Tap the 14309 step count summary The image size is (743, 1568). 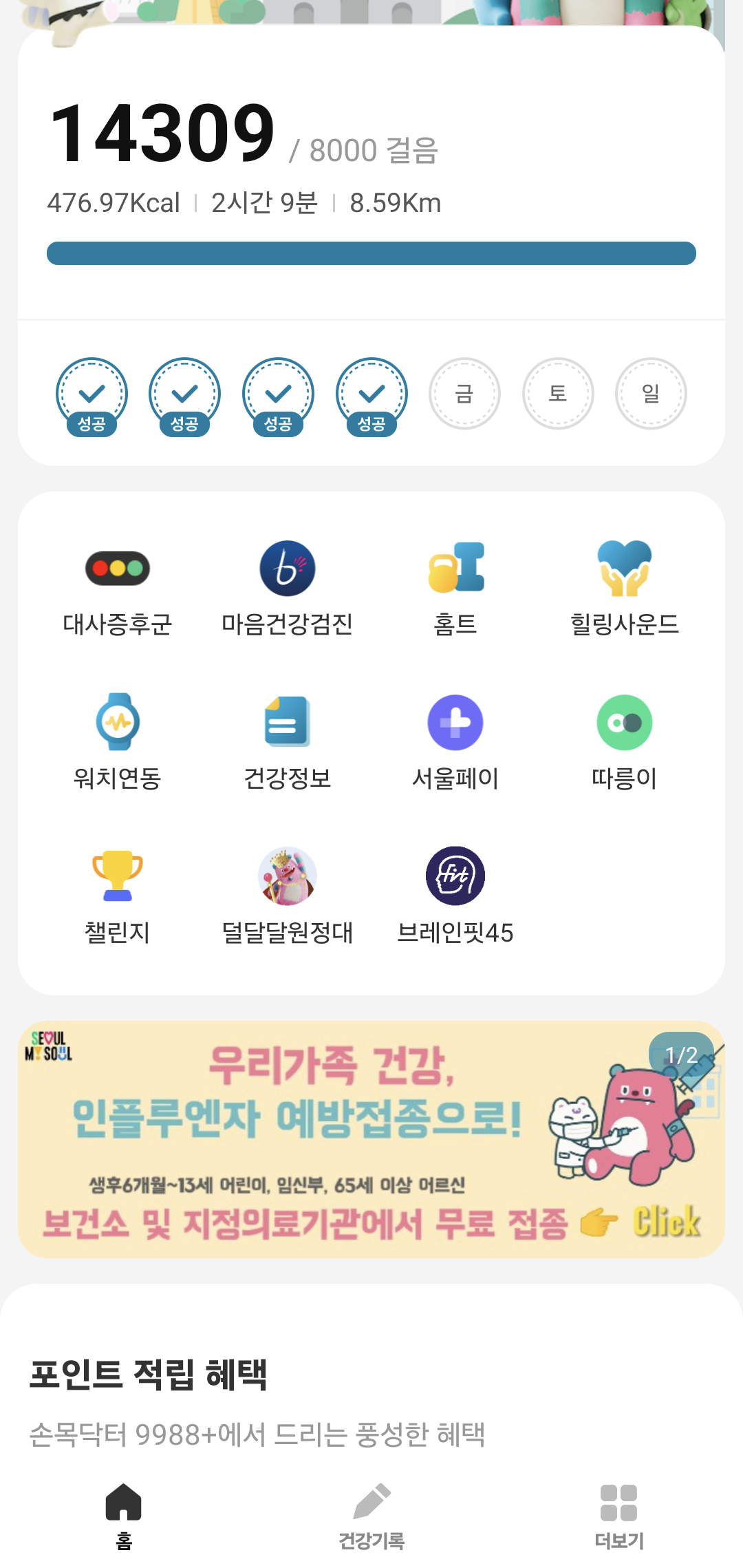coord(162,134)
